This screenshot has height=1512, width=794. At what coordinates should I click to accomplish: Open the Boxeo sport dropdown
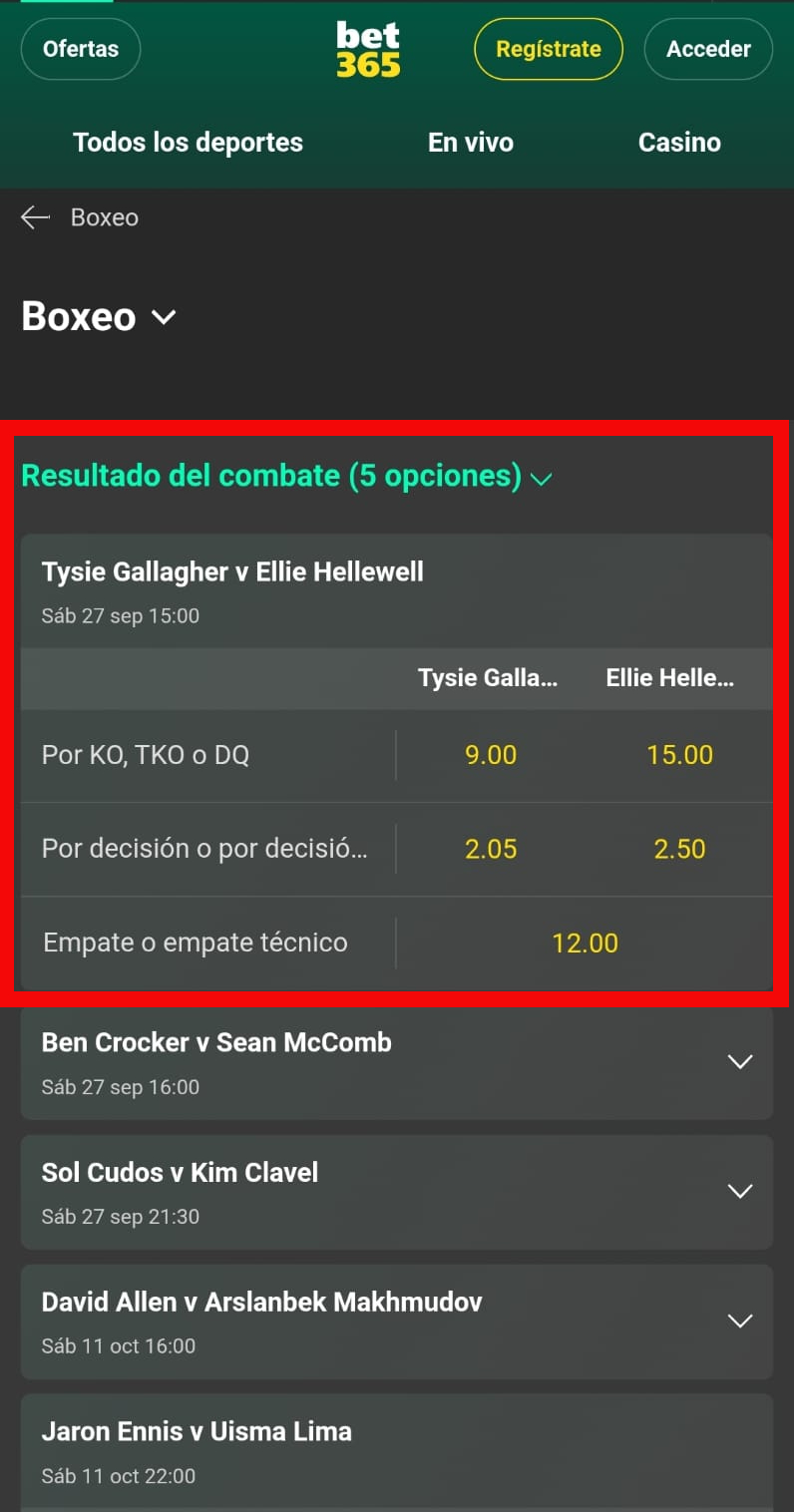tap(99, 317)
